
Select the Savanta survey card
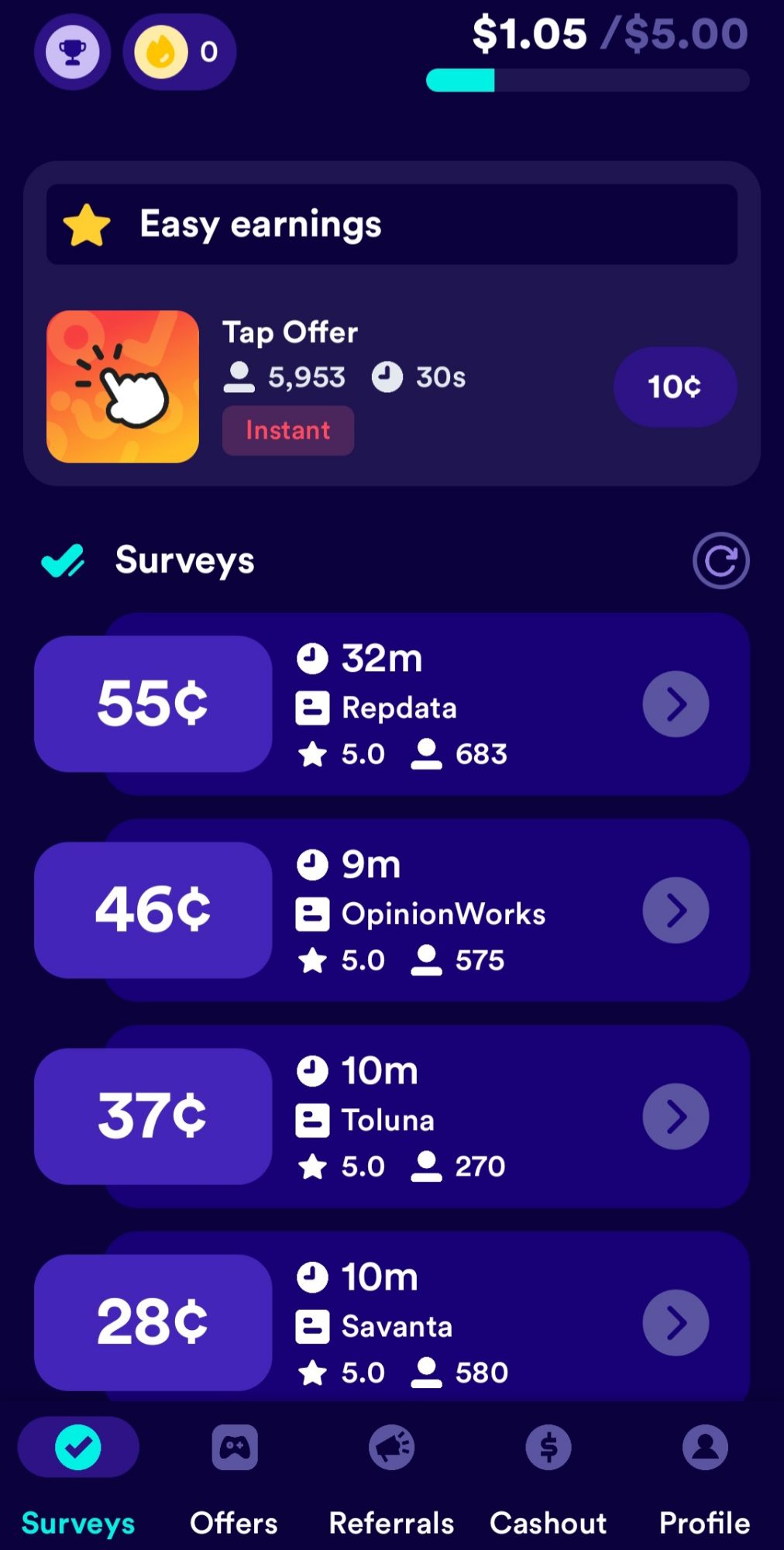[x=391, y=1321]
